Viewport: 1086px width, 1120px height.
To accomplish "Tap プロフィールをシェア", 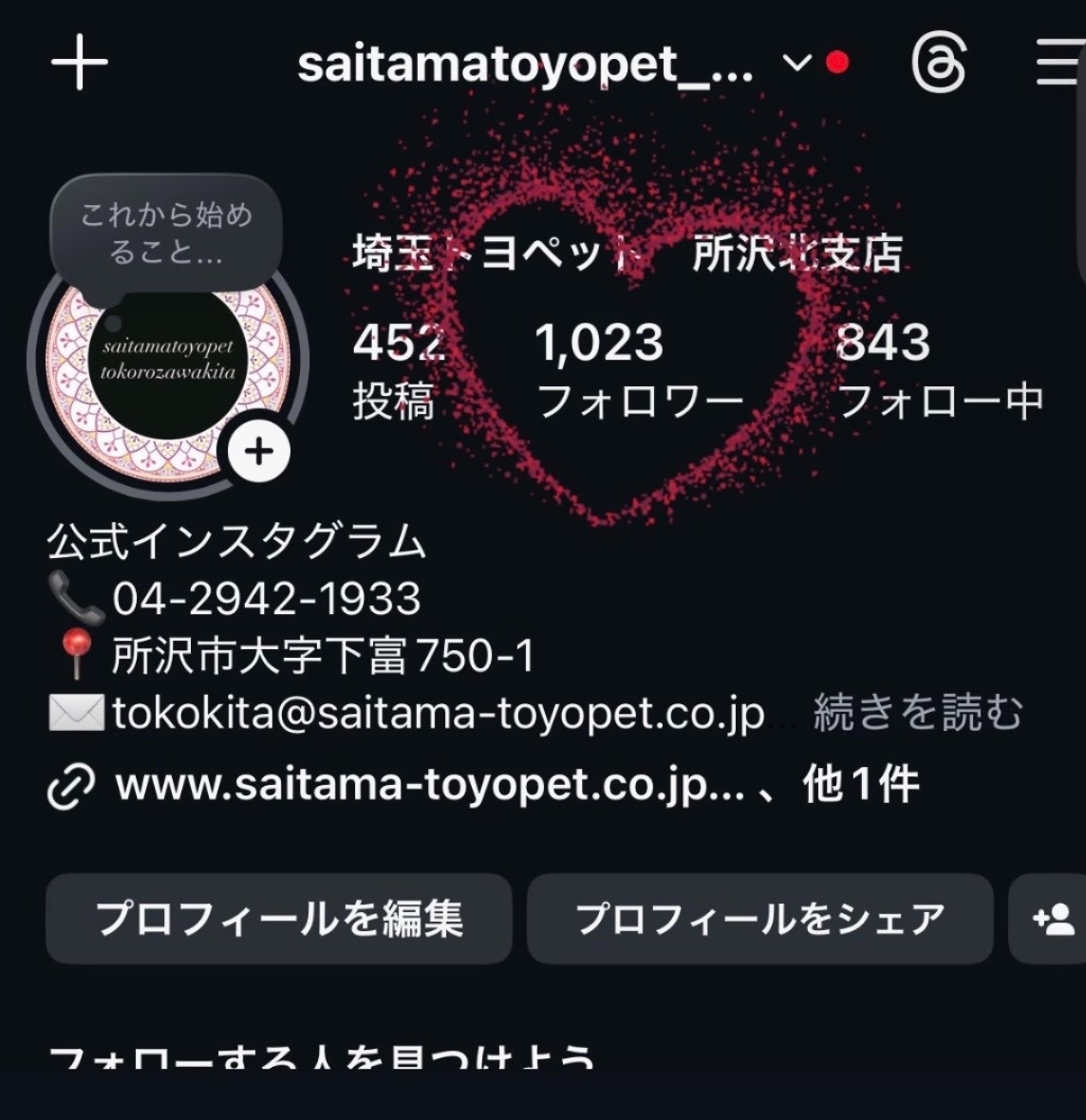I will (759, 919).
